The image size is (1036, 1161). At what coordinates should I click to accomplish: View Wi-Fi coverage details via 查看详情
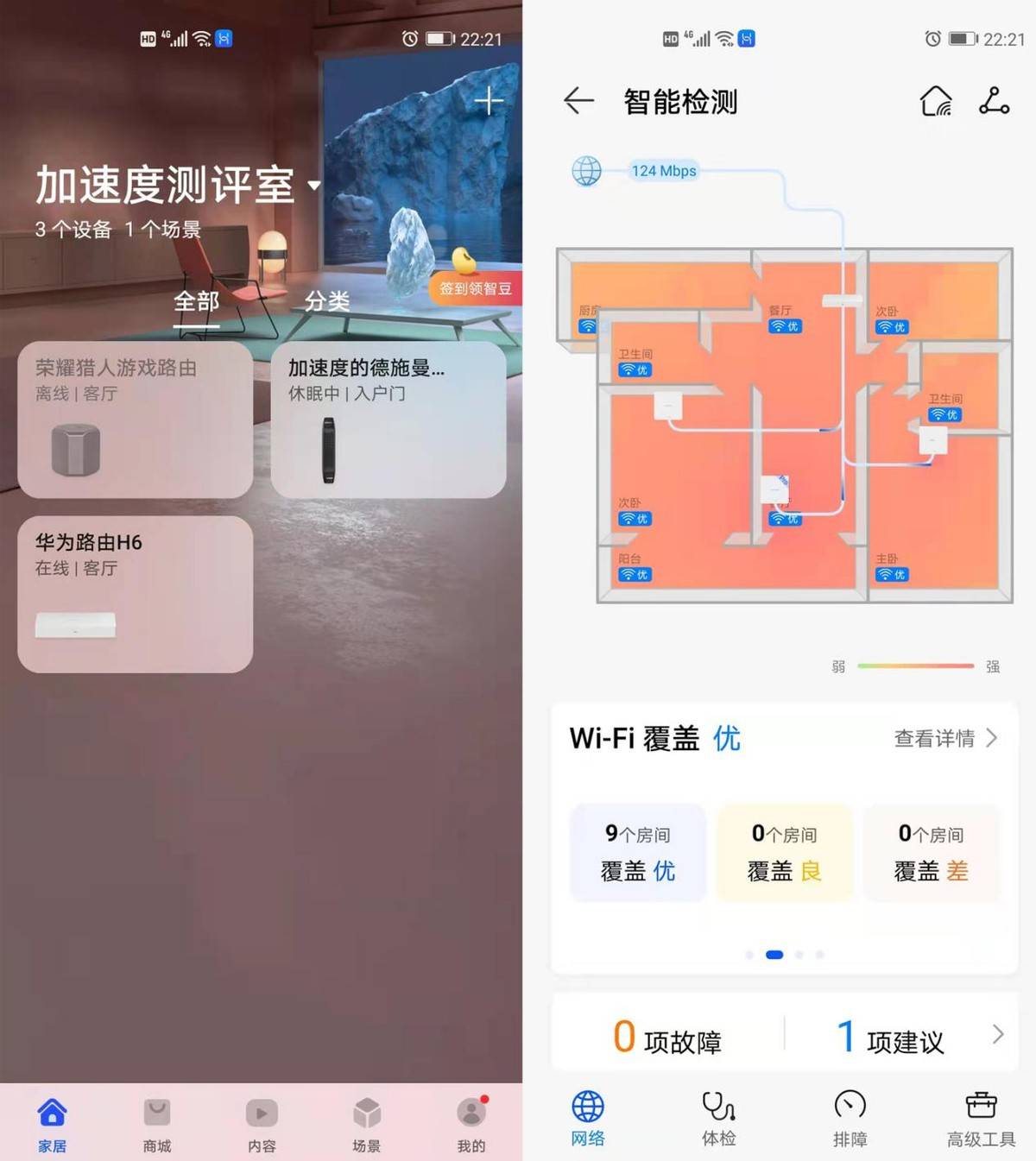coord(945,738)
